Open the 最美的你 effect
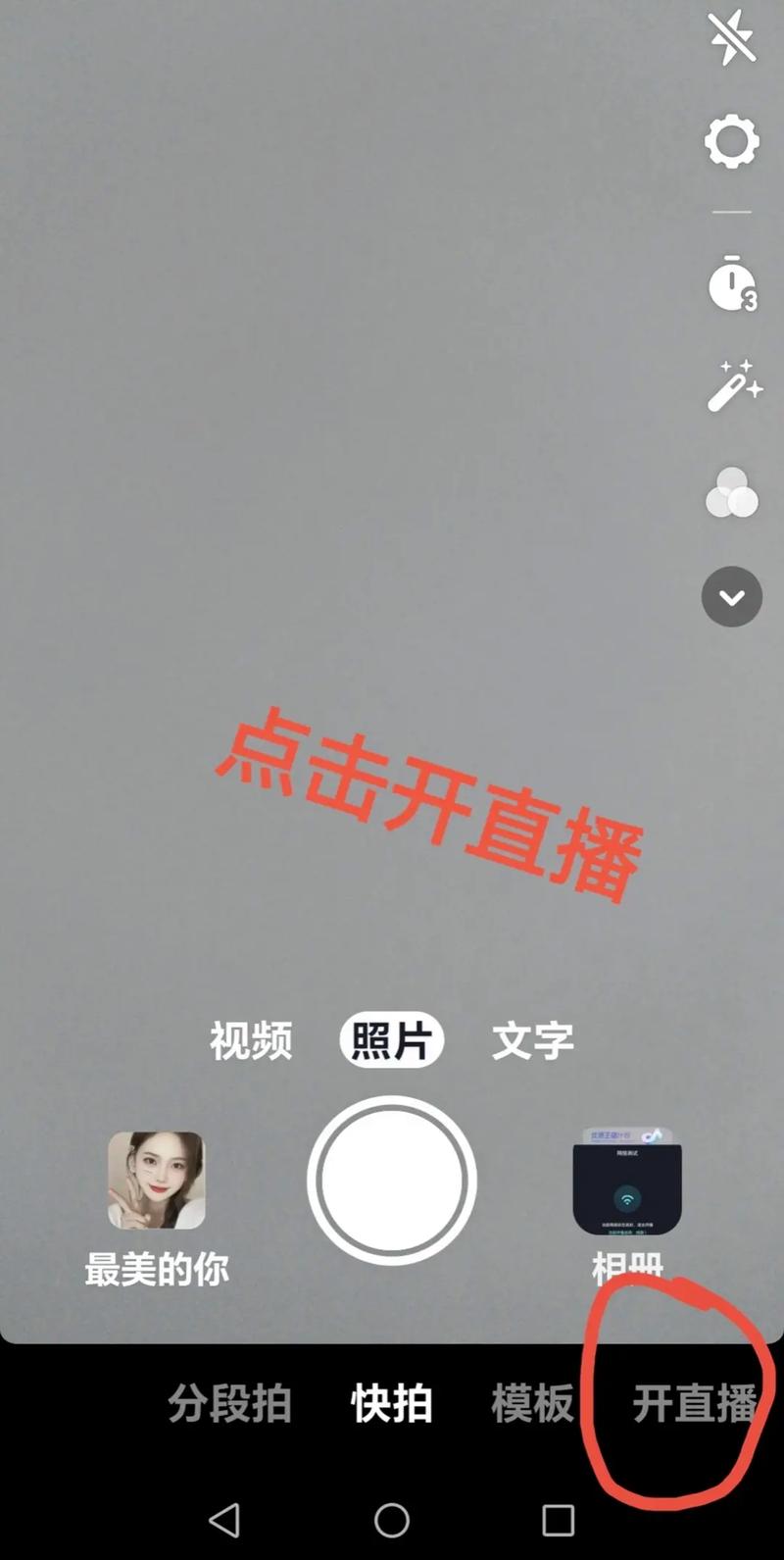Viewport: 784px width, 1560px height. click(157, 1182)
